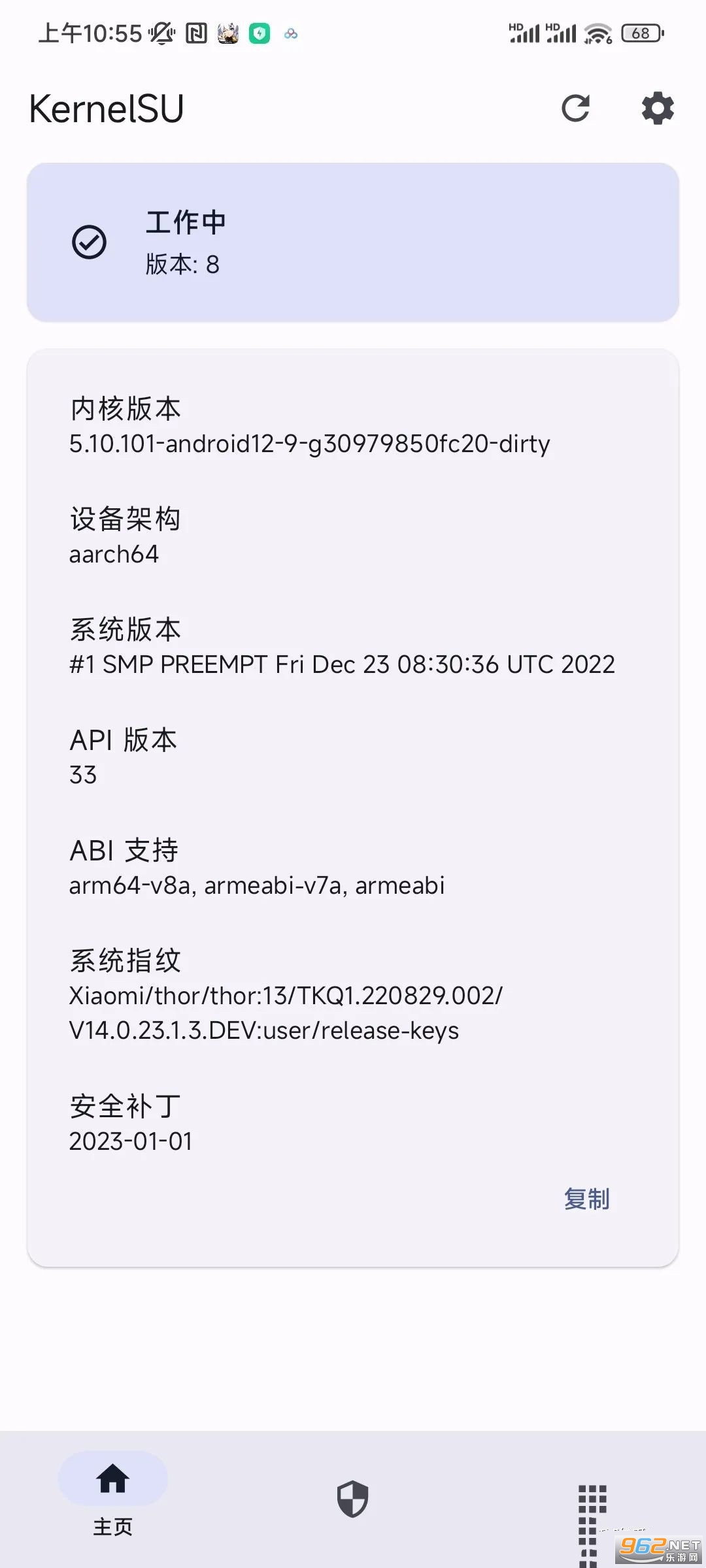Tap 复制 to copy system info
This screenshot has width=706, height=1568.
click(586, 1199)
